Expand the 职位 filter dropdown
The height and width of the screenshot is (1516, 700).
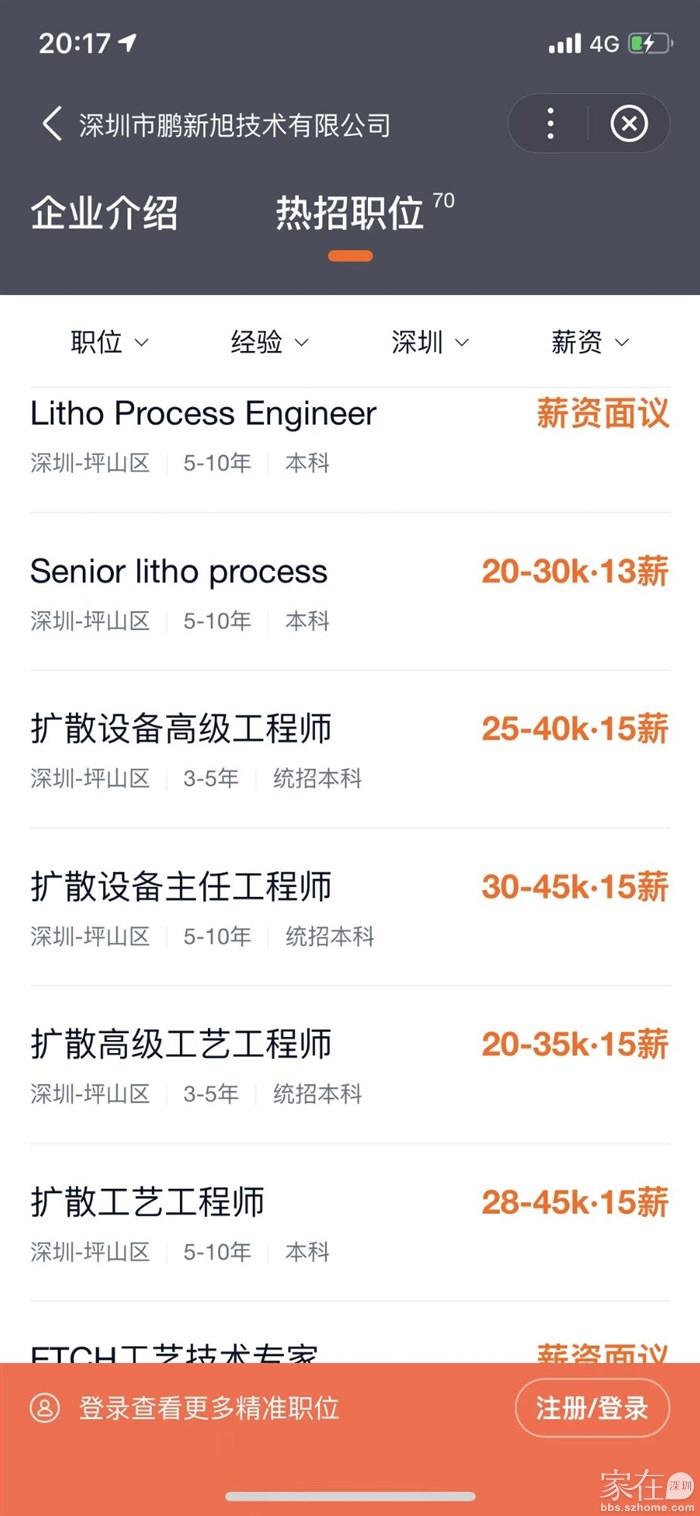[109, 343]
